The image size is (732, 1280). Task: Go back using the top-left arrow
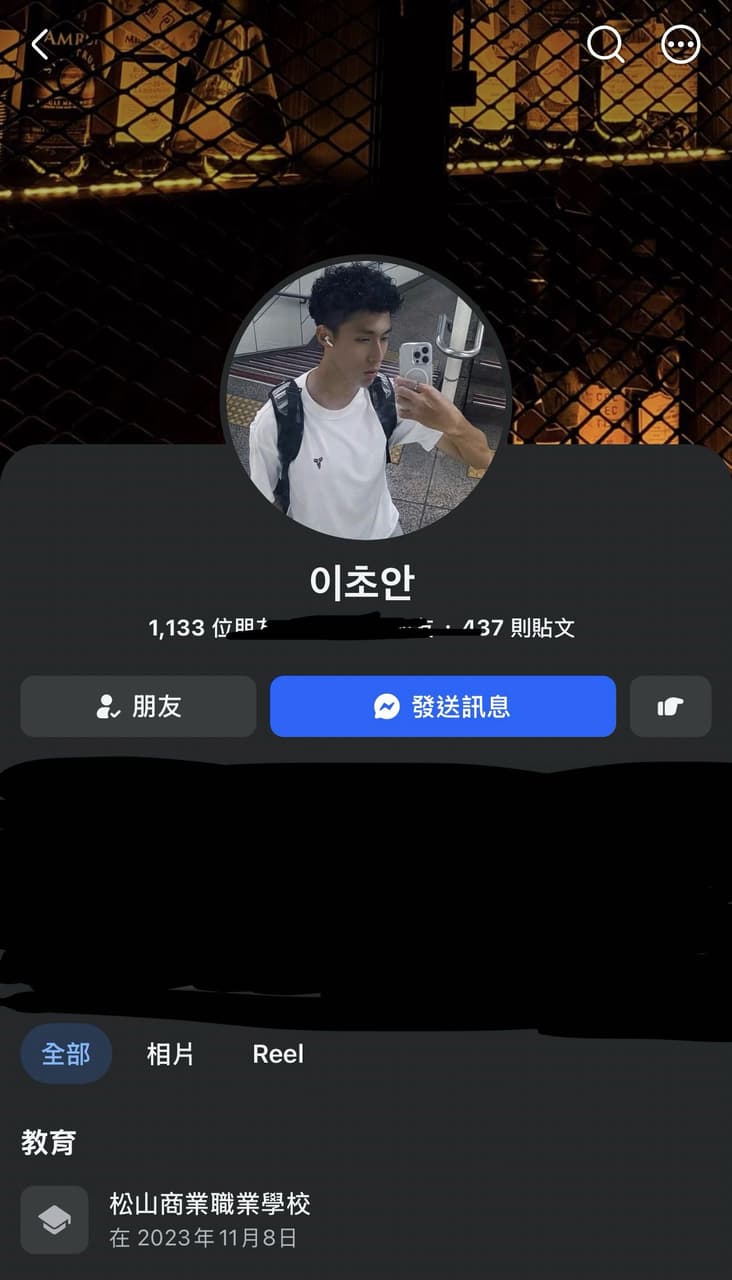(x=40, y=44)
